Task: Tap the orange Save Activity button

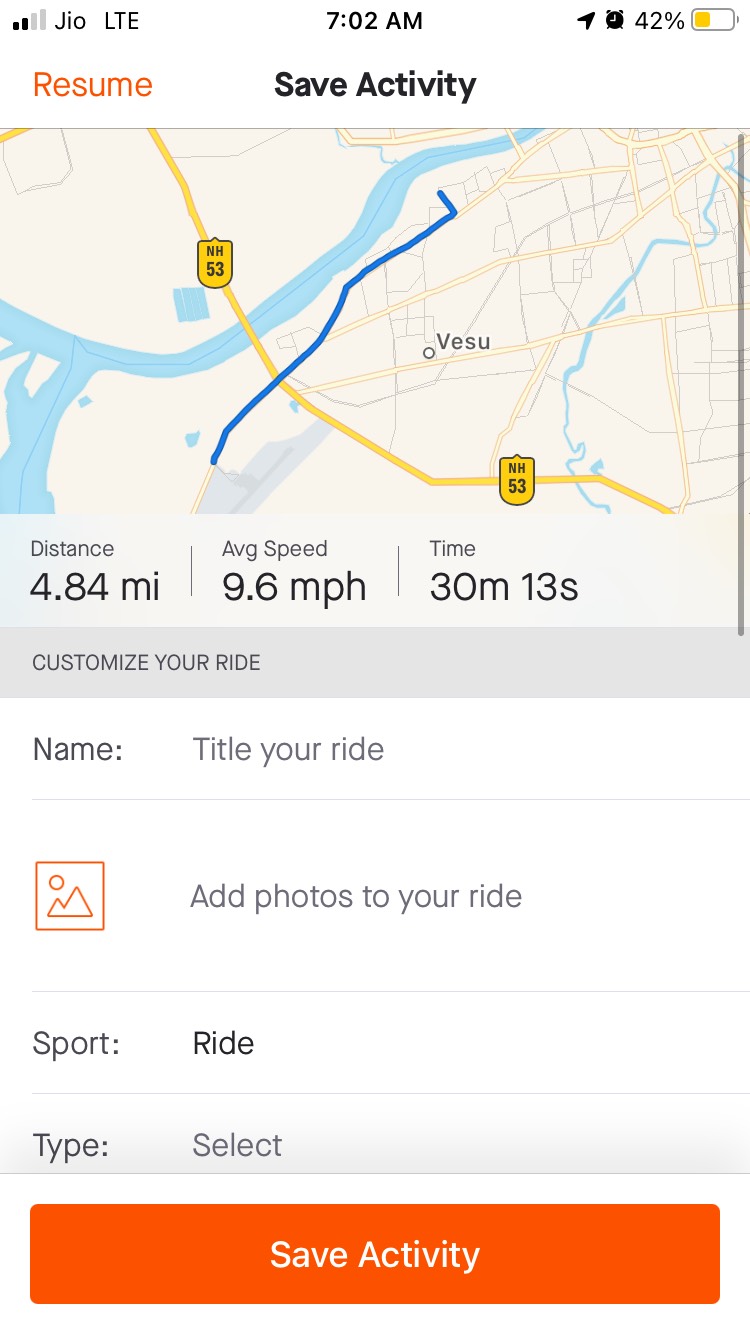Action: coord(375,1254)
